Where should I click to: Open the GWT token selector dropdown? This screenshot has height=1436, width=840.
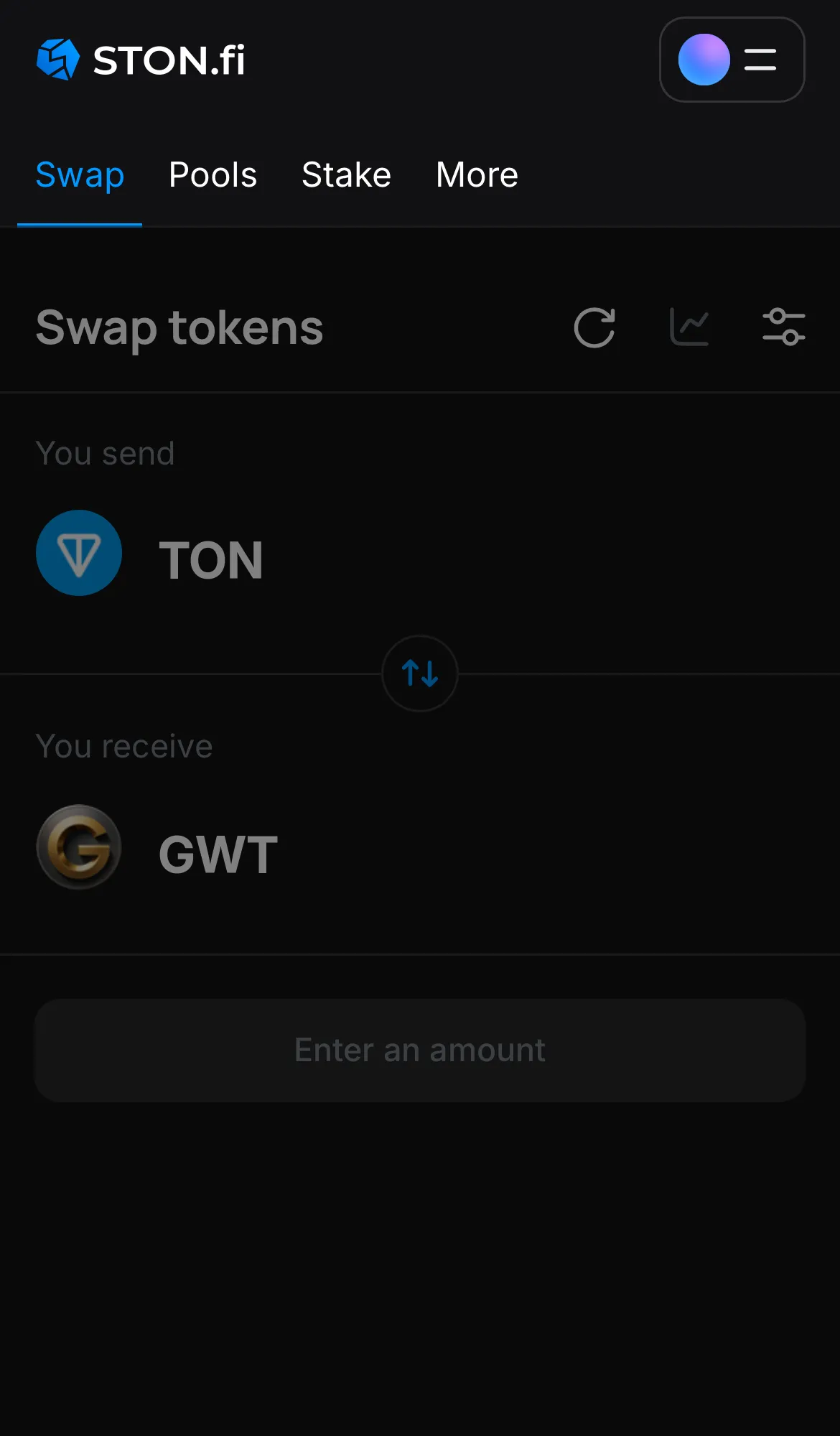pyautogui.click(x=218, y=852)
